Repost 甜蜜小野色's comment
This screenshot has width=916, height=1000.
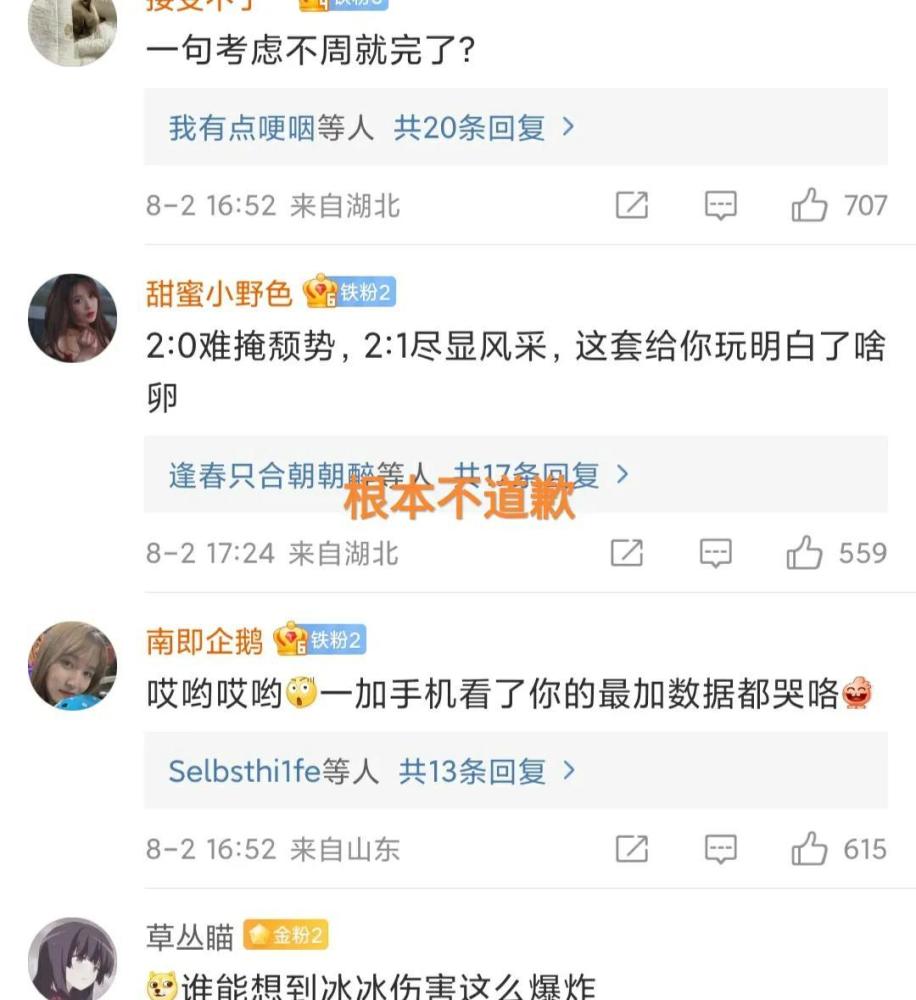click(x=627, y=553)
